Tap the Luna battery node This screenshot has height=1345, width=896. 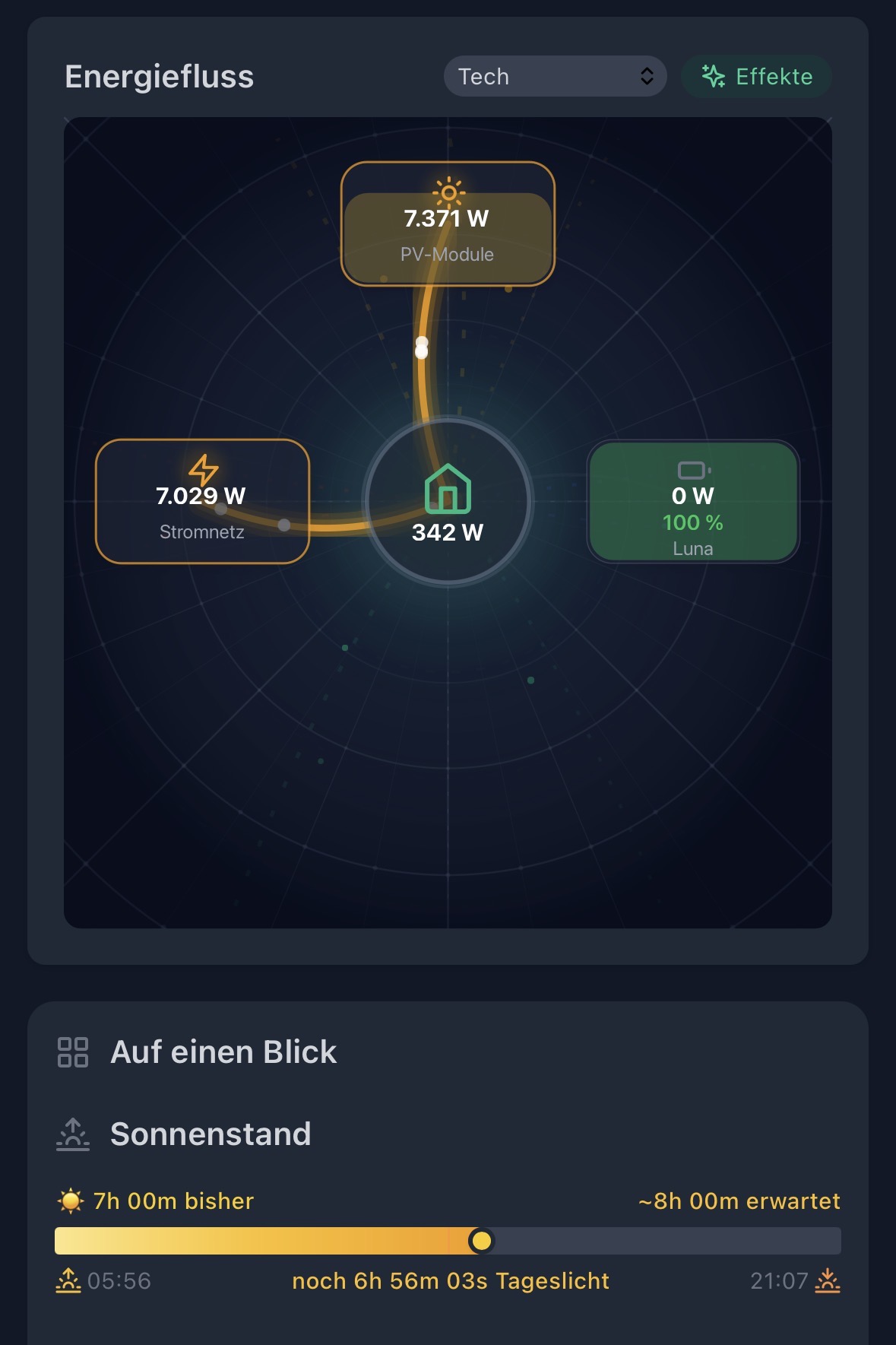pos(693,502)
